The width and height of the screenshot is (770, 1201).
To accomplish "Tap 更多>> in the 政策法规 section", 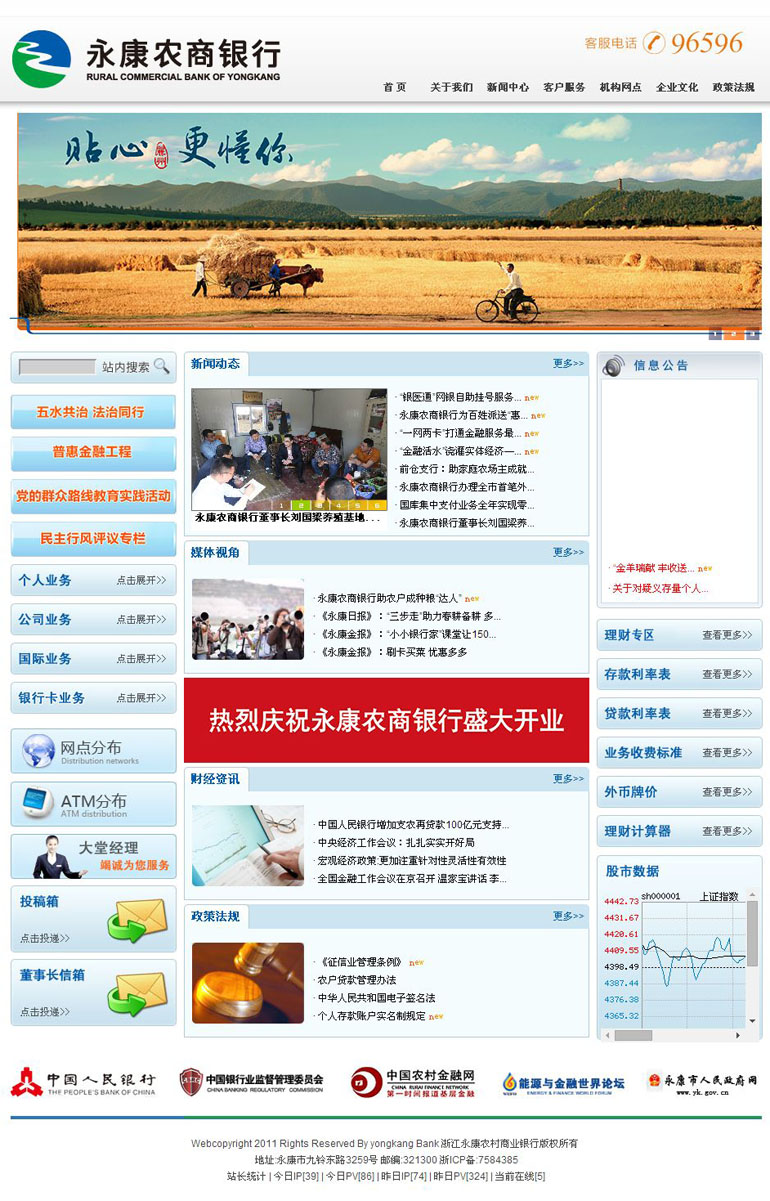I will coord(568,916).
